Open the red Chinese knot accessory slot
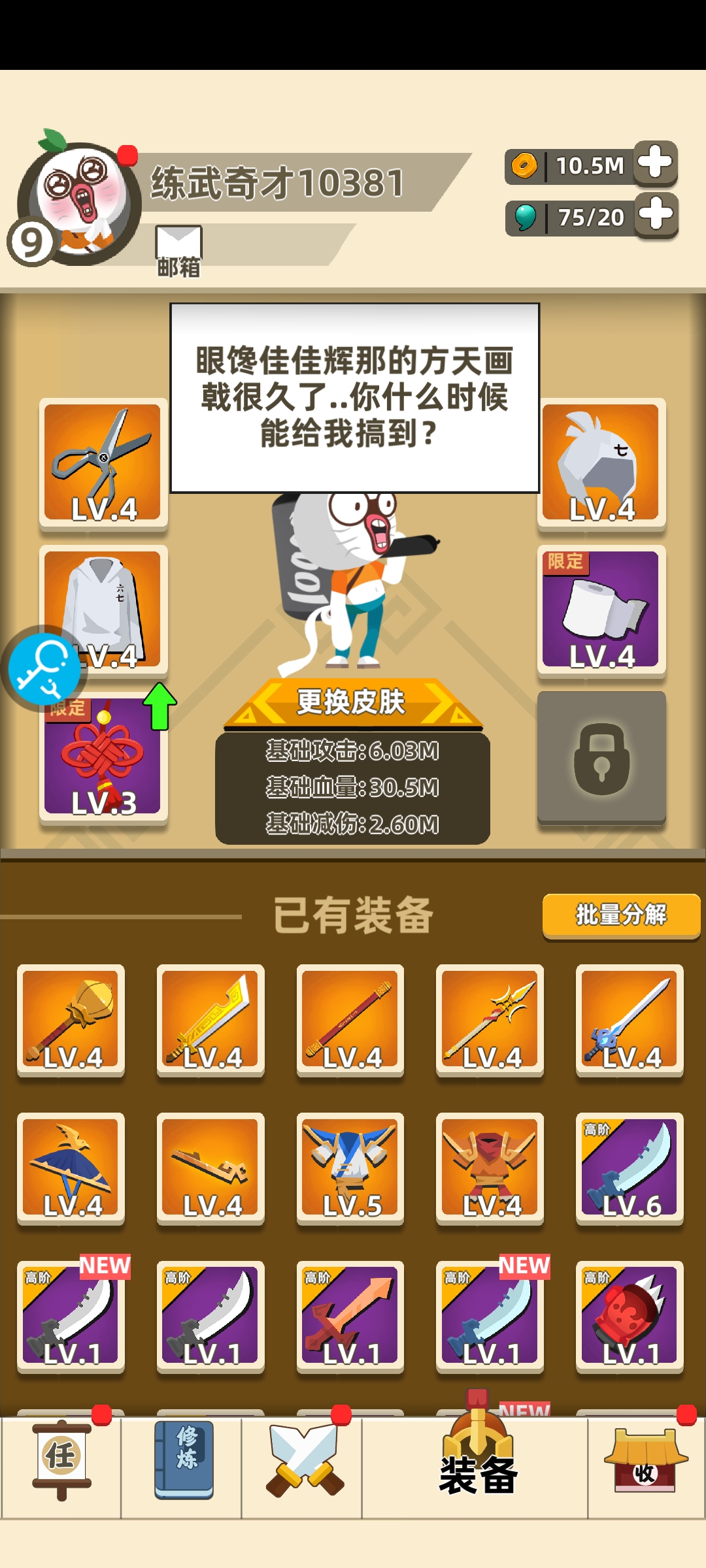The width and height of the screenshot is (706, 1568). [103, 757]
